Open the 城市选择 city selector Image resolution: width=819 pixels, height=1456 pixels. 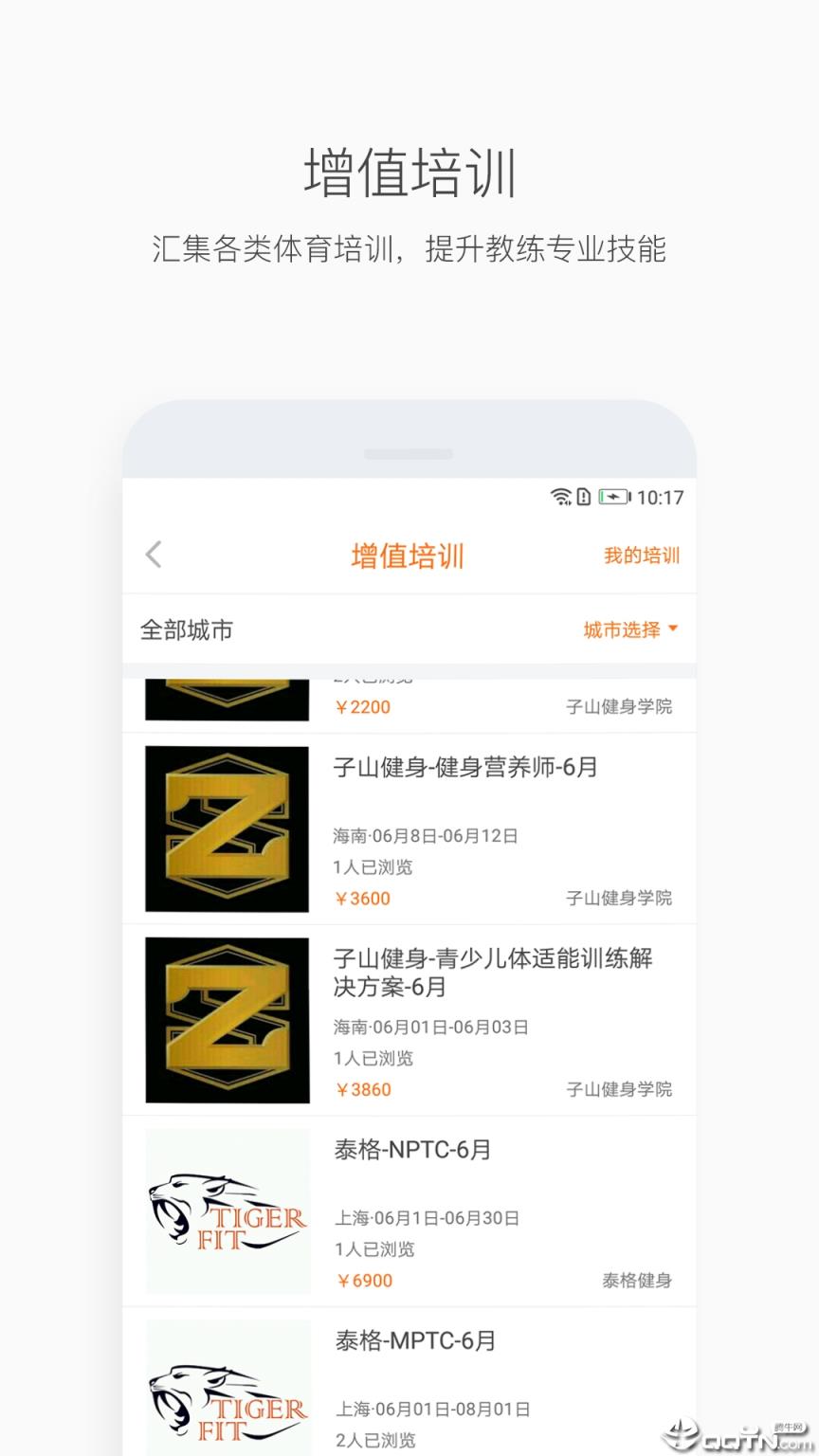click(621, 628)
